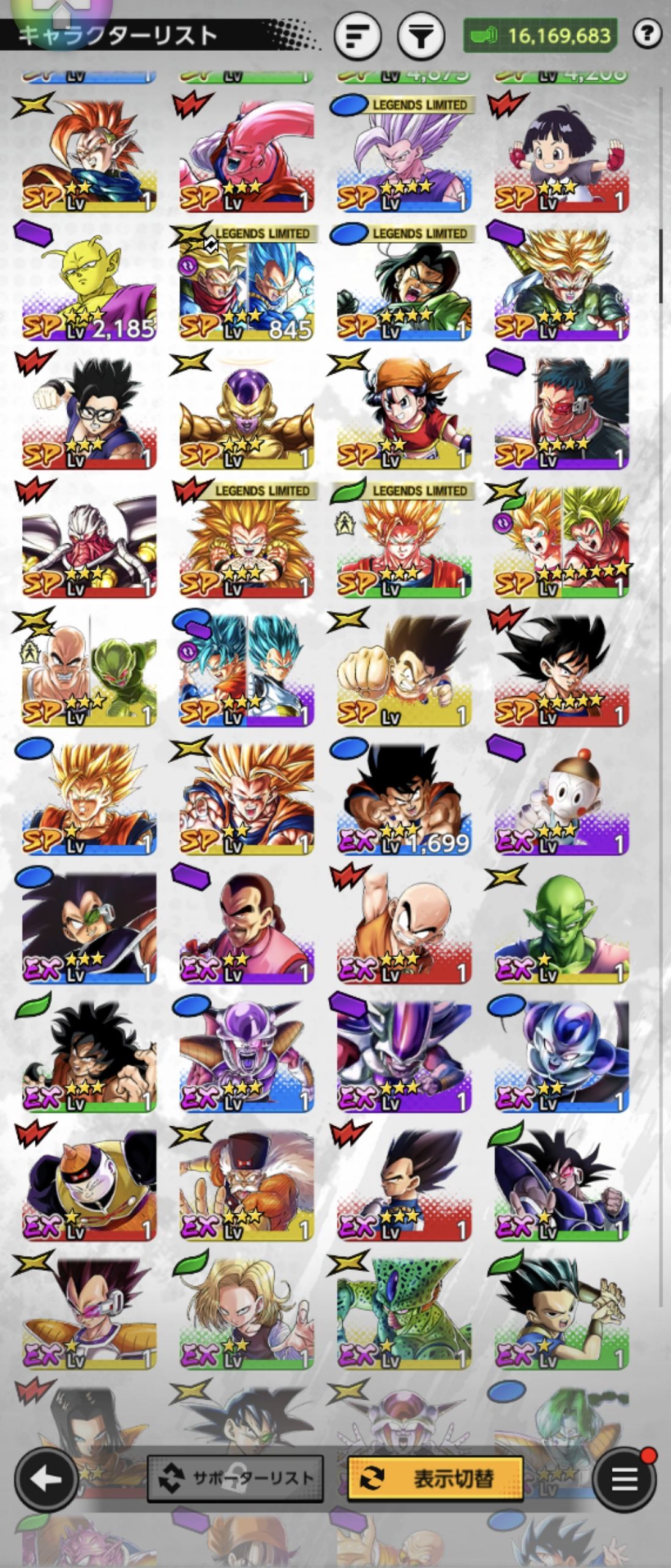Select the Android 18 EX card

tap(246, 1316)
